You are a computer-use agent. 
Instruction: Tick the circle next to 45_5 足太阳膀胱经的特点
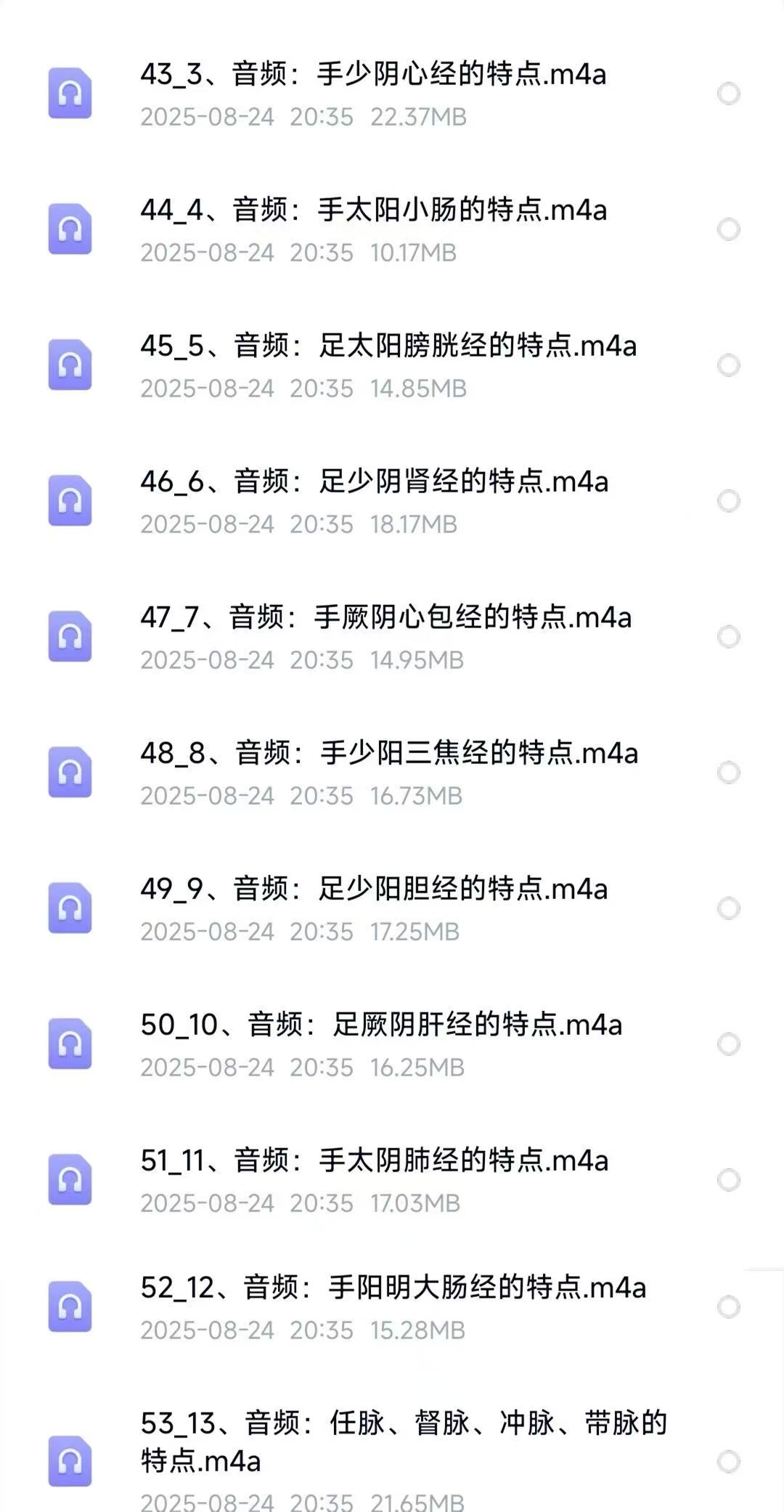click(728, 365)
